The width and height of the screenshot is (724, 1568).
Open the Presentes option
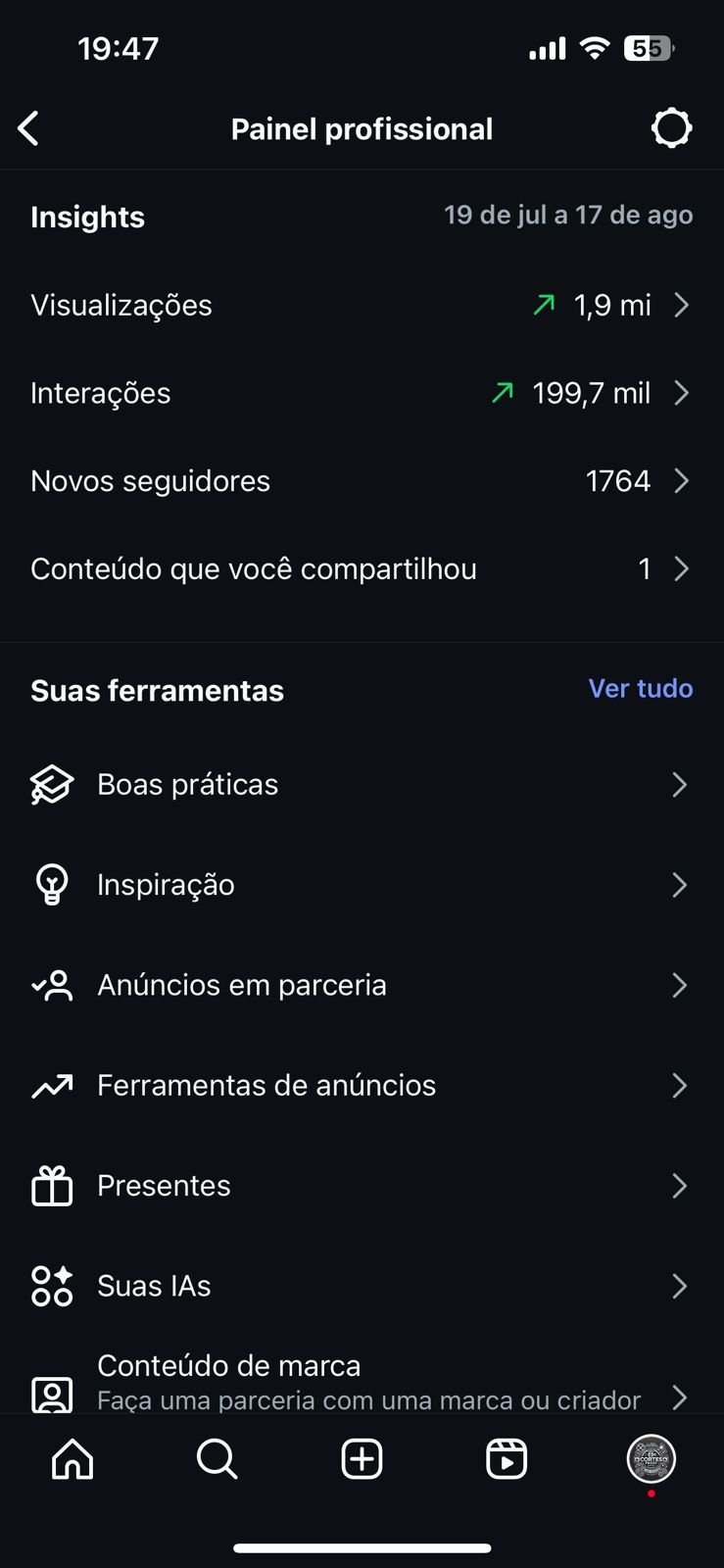coord(362,1186)
